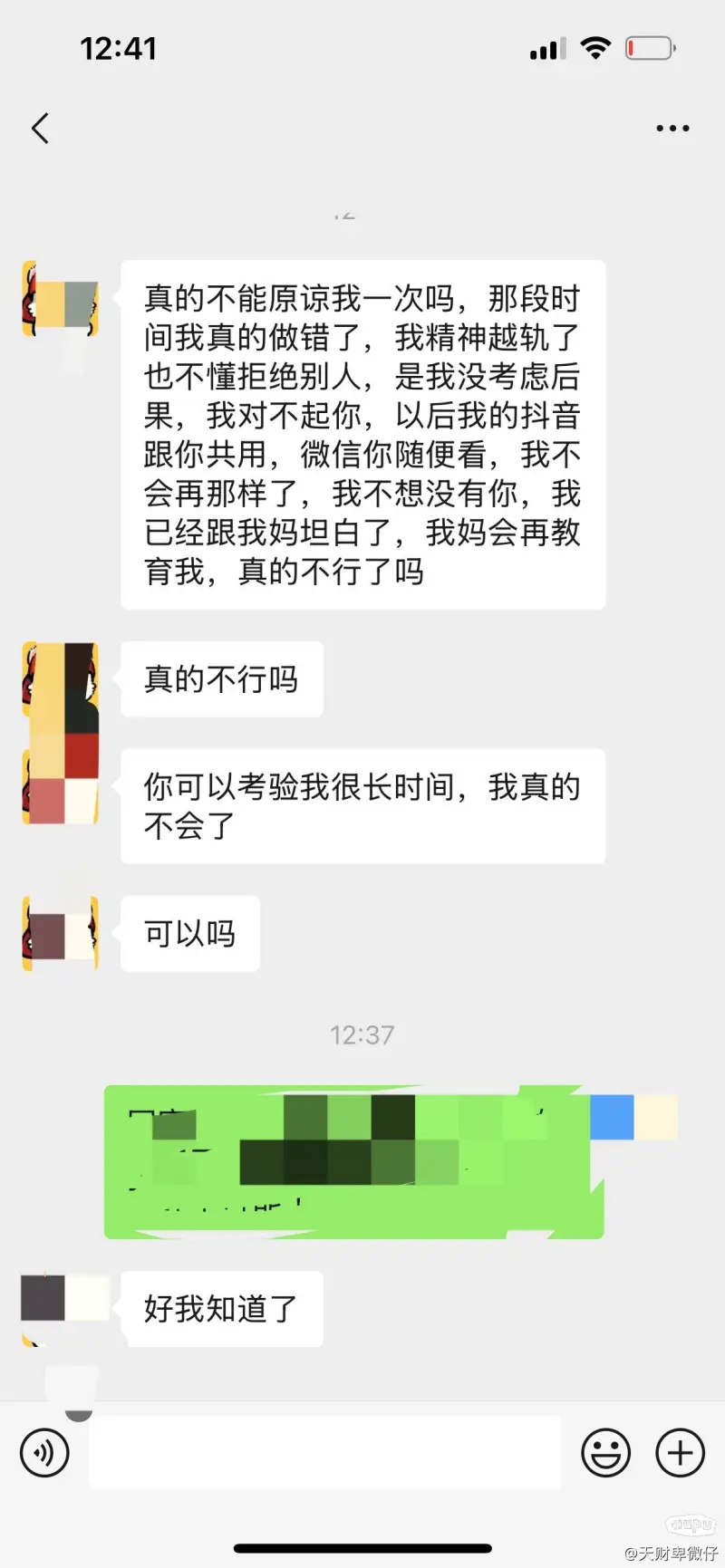The width and height of the screenshot is (725, 1568).
Task: Open the chat overflow menu
Action: (x=672, y=129)
